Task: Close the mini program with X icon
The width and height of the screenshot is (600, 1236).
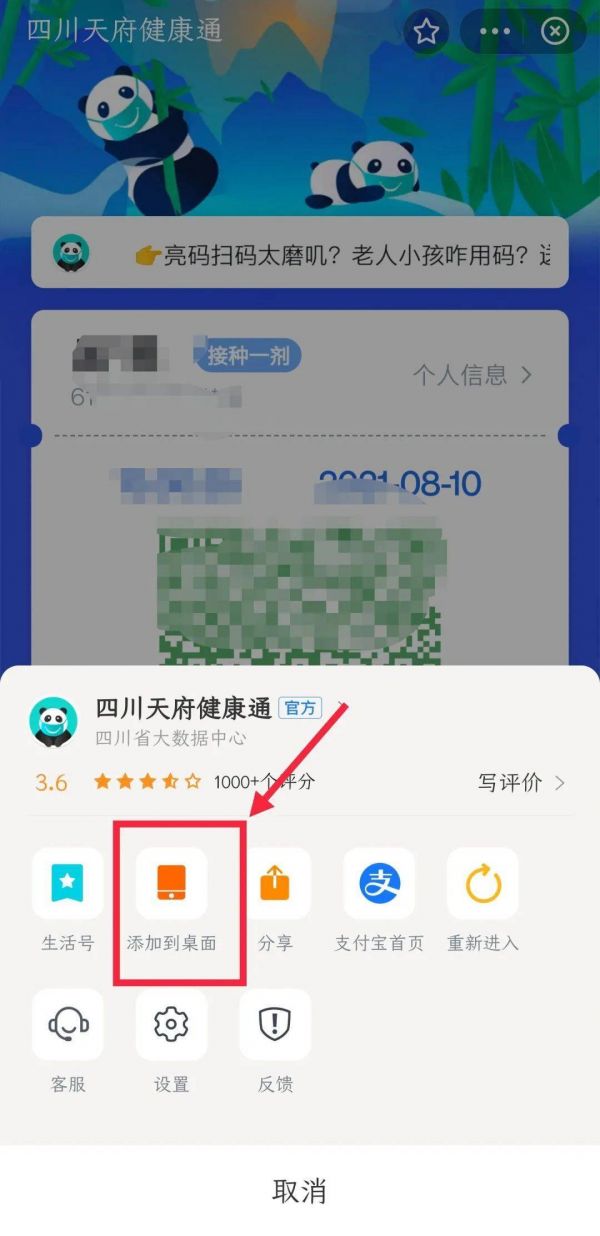Action: point(555,32)
